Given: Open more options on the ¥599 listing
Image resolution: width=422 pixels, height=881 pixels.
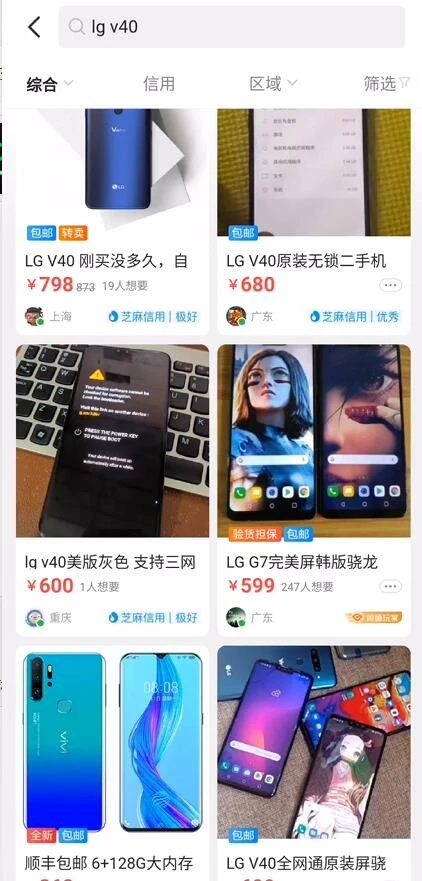Looking at the screenshot, I should [x=391, y=587].
